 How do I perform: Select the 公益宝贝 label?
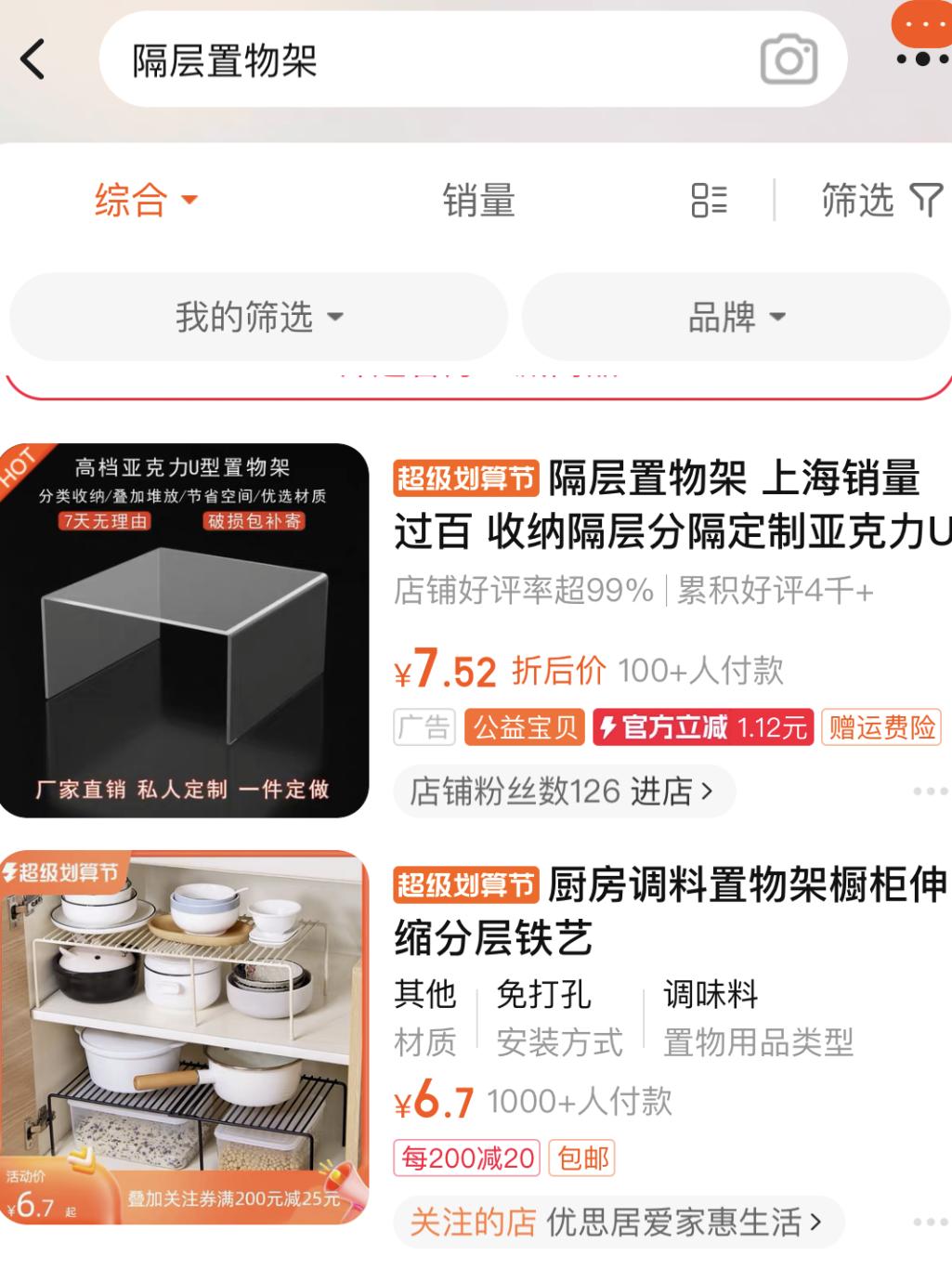523,727
